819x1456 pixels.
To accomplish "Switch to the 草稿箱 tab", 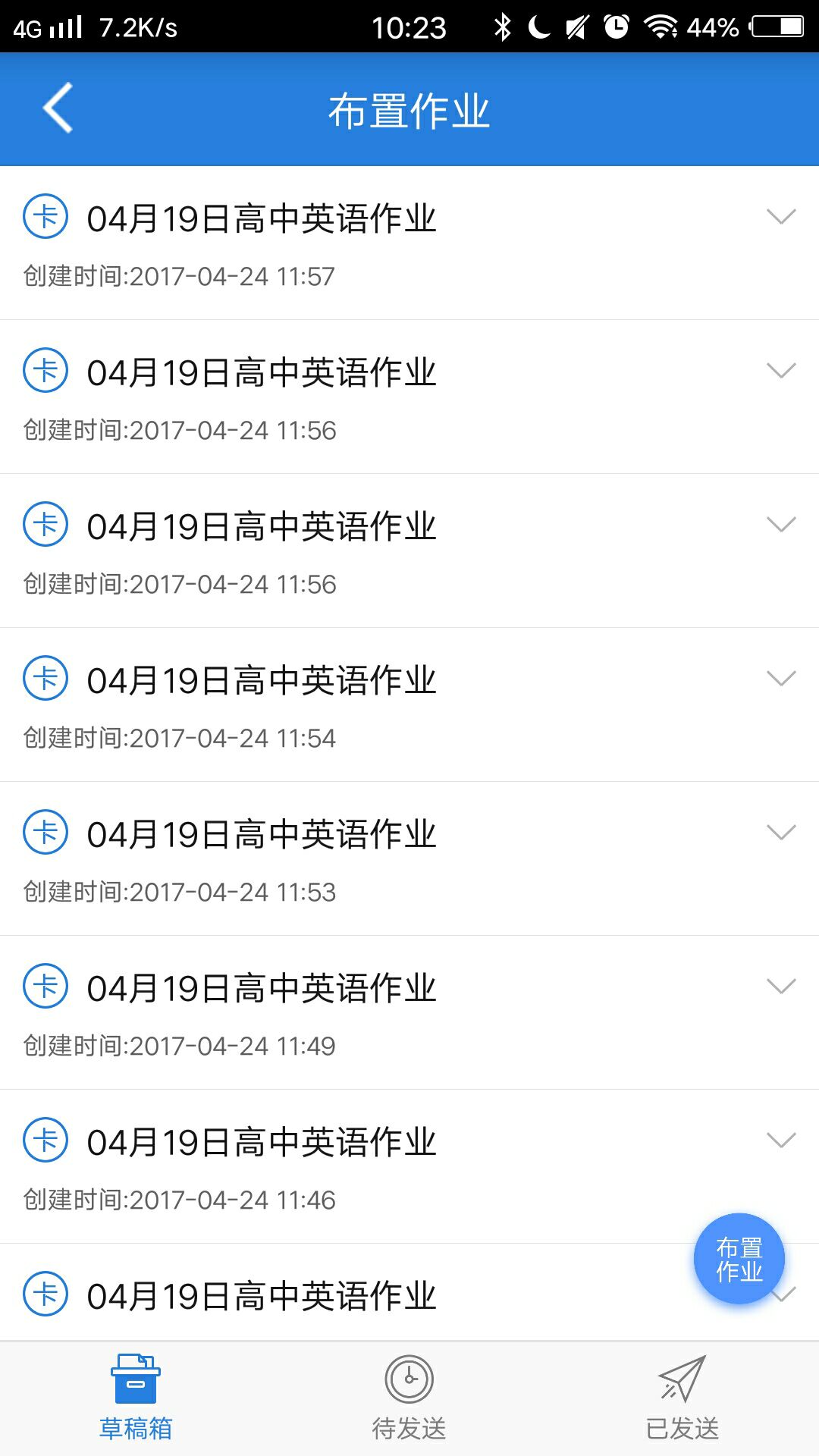I will click(136, 1398).
